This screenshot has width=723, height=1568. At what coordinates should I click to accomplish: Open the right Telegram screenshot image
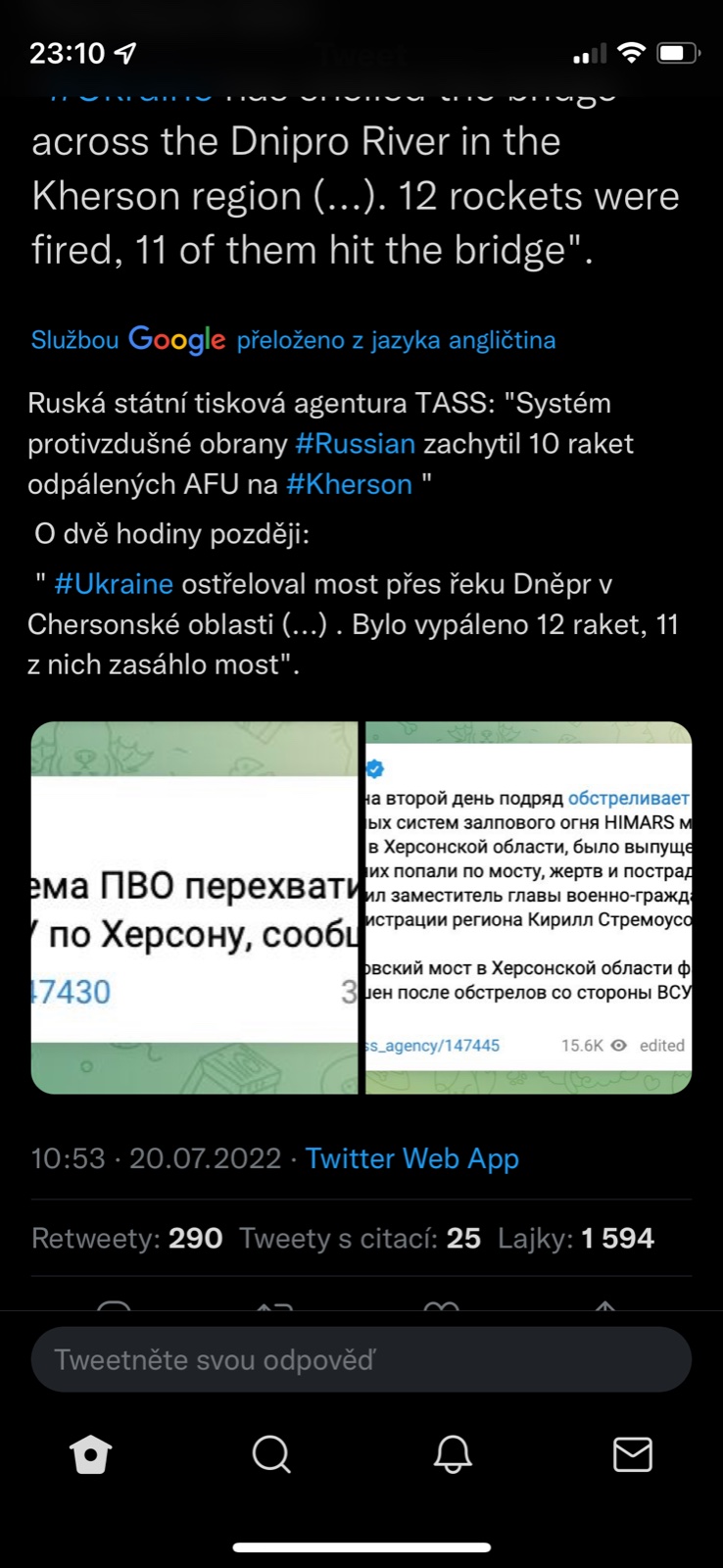[x=529, y=907]
